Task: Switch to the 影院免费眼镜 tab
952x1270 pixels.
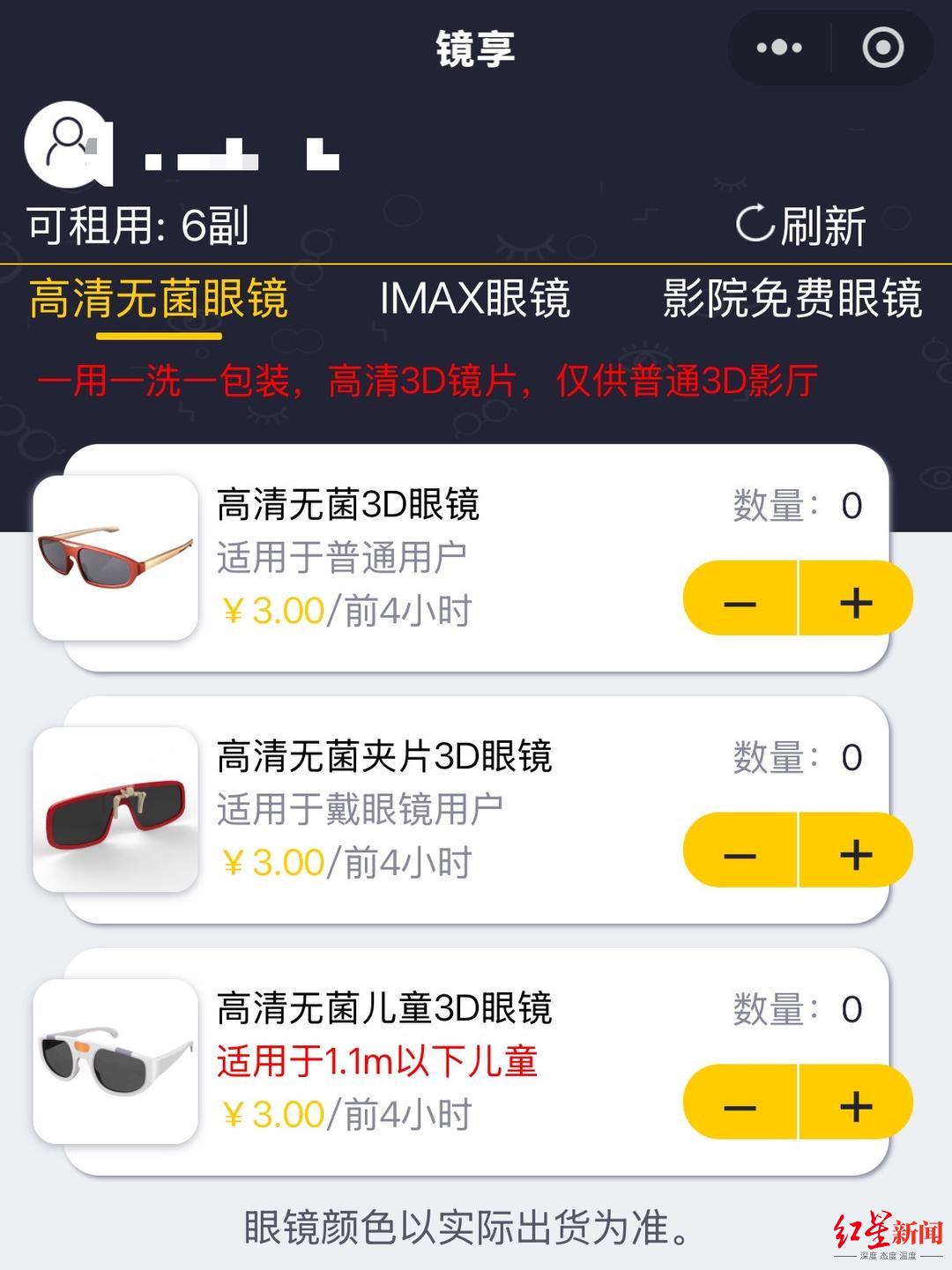Action: [x=792, y=300]
